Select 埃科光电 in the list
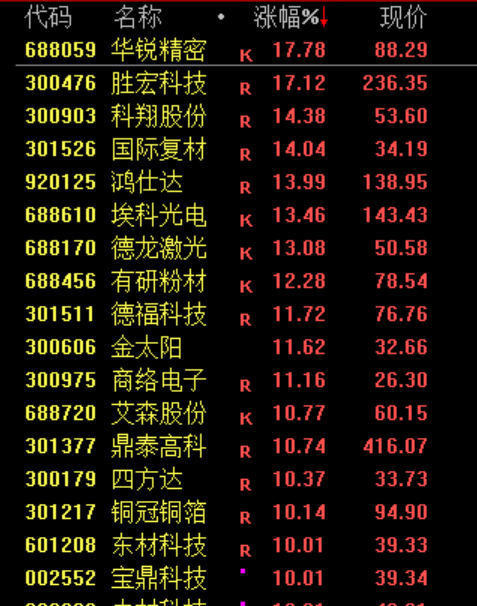This screenshot has width=477, height=606. tap(238, 215)
